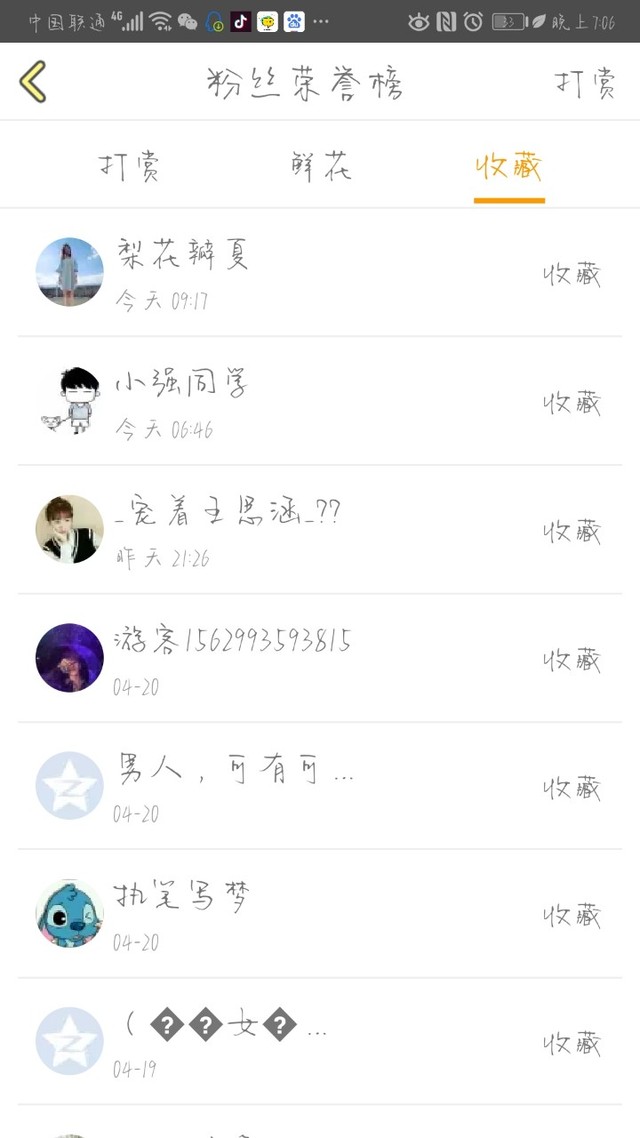Select the 收藏 tab

pyautogui.click(x=509, y=167)
